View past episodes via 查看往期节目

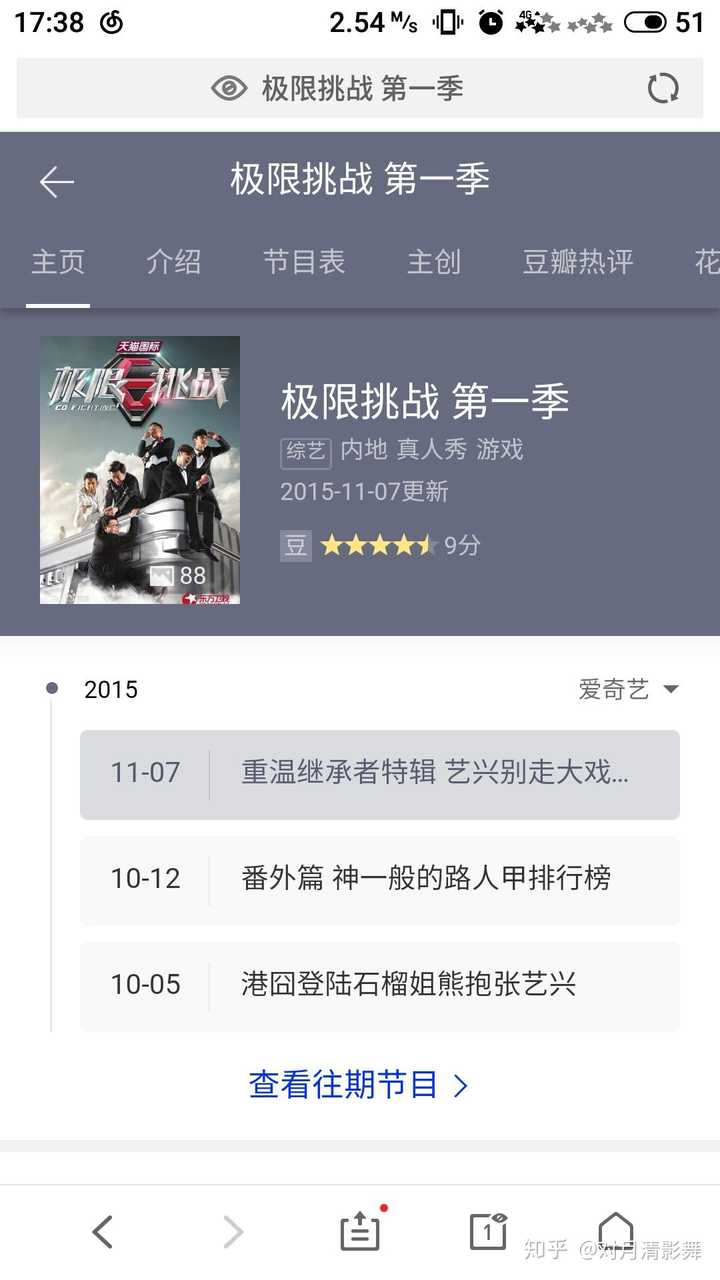(359, 1085)
